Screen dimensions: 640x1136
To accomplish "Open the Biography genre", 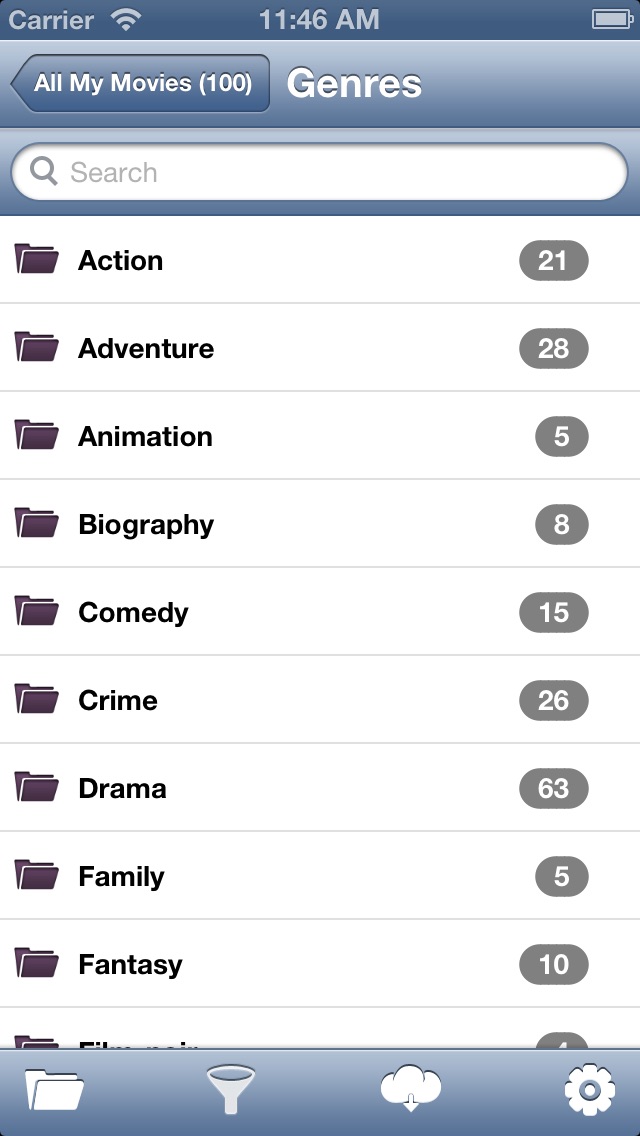I will 320,524.
